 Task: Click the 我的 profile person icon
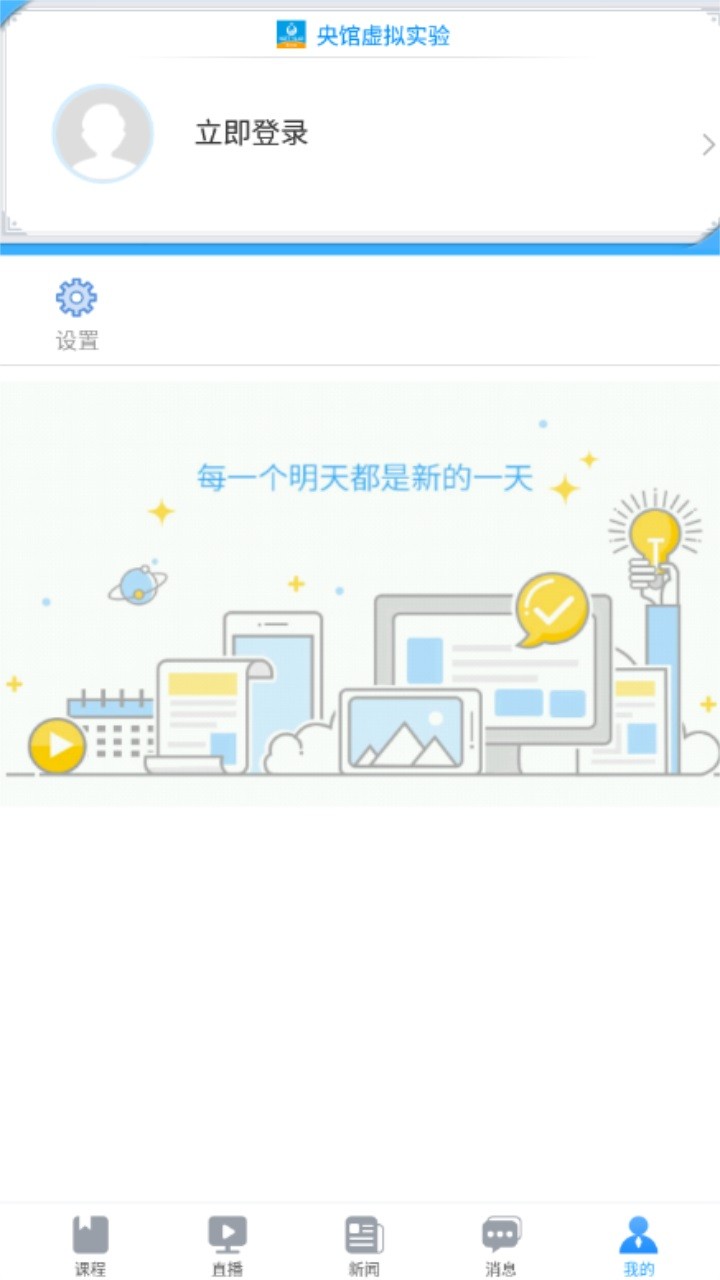coord(638,1233)
